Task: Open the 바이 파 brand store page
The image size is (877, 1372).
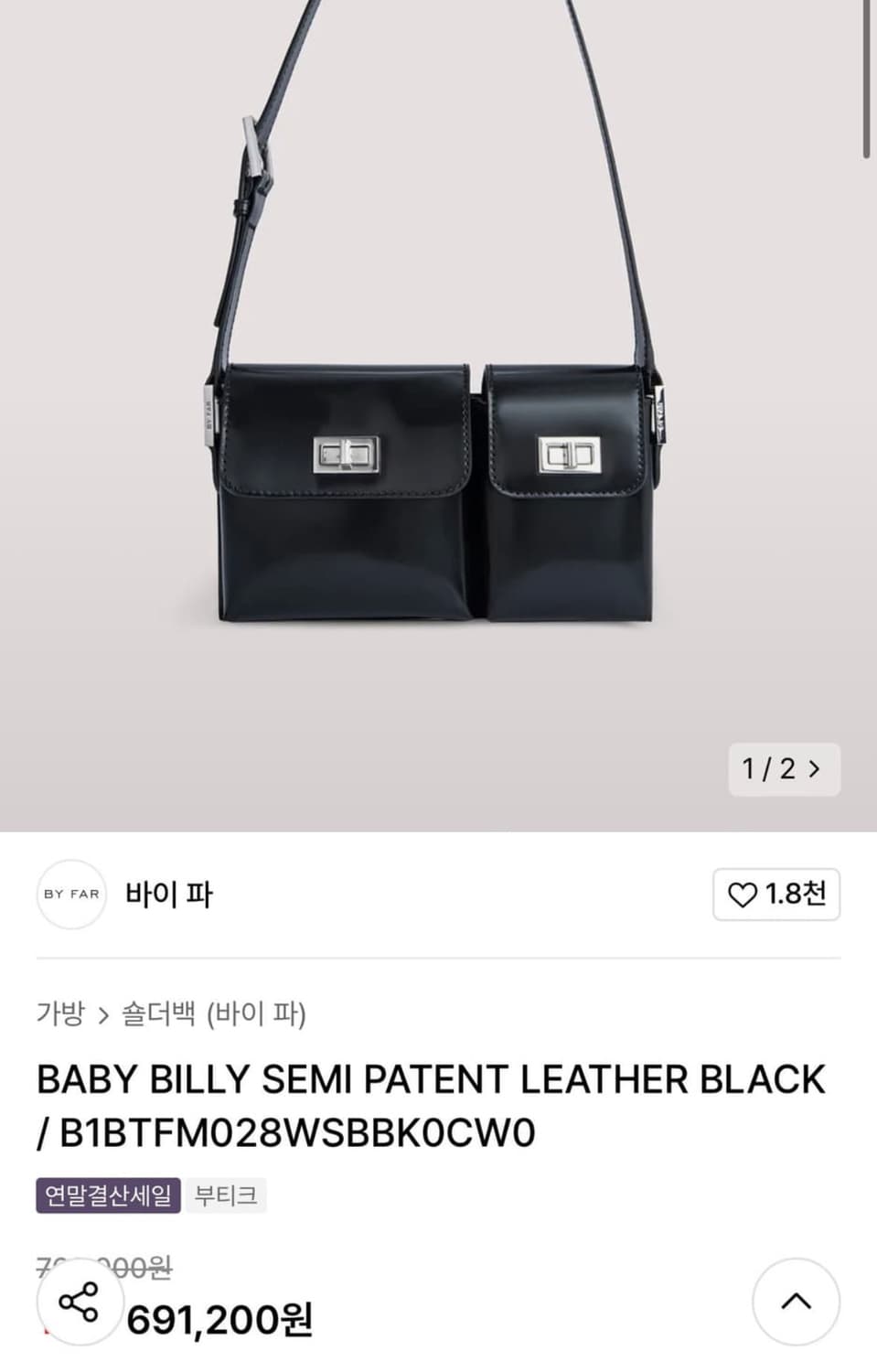Action: coord(170,895)
